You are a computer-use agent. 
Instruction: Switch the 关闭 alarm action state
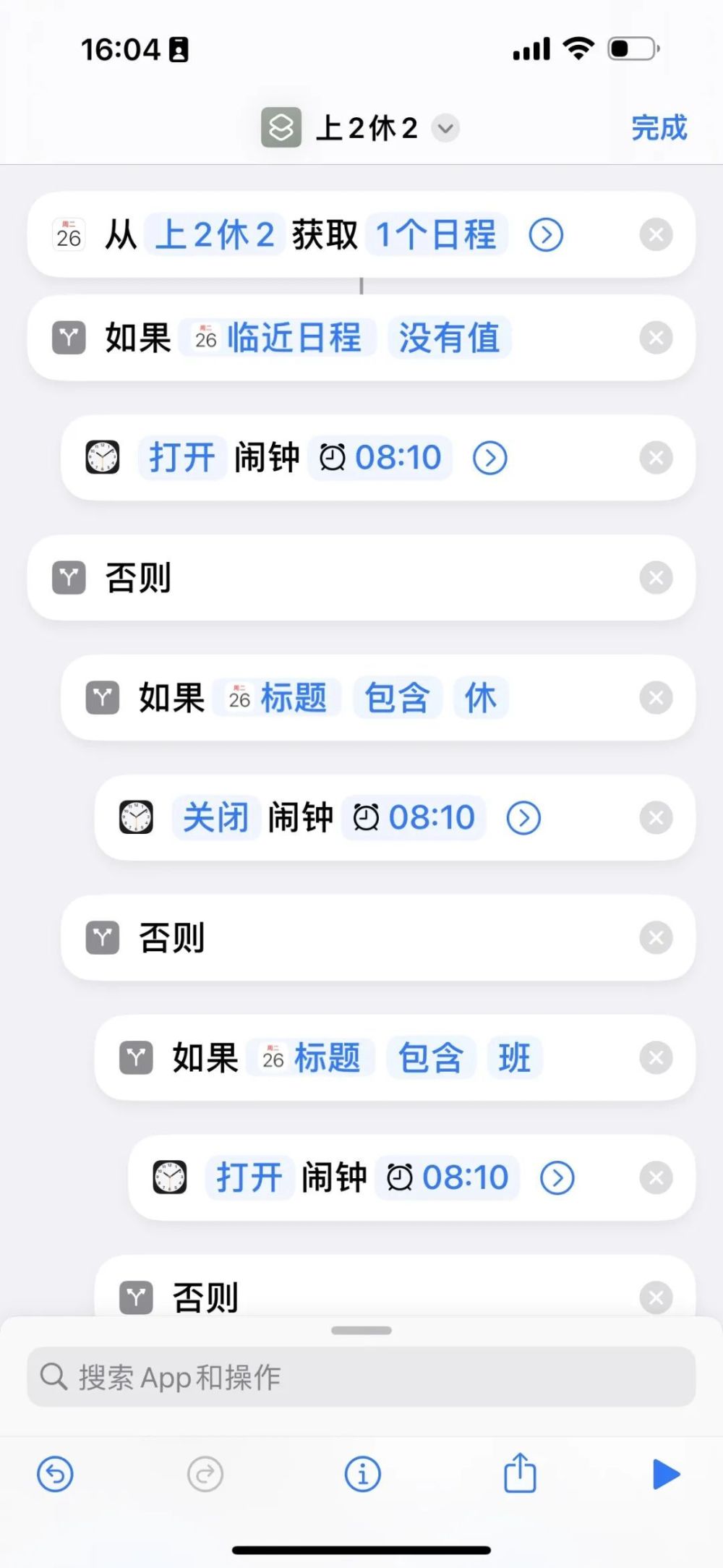(x=215, y=818)
